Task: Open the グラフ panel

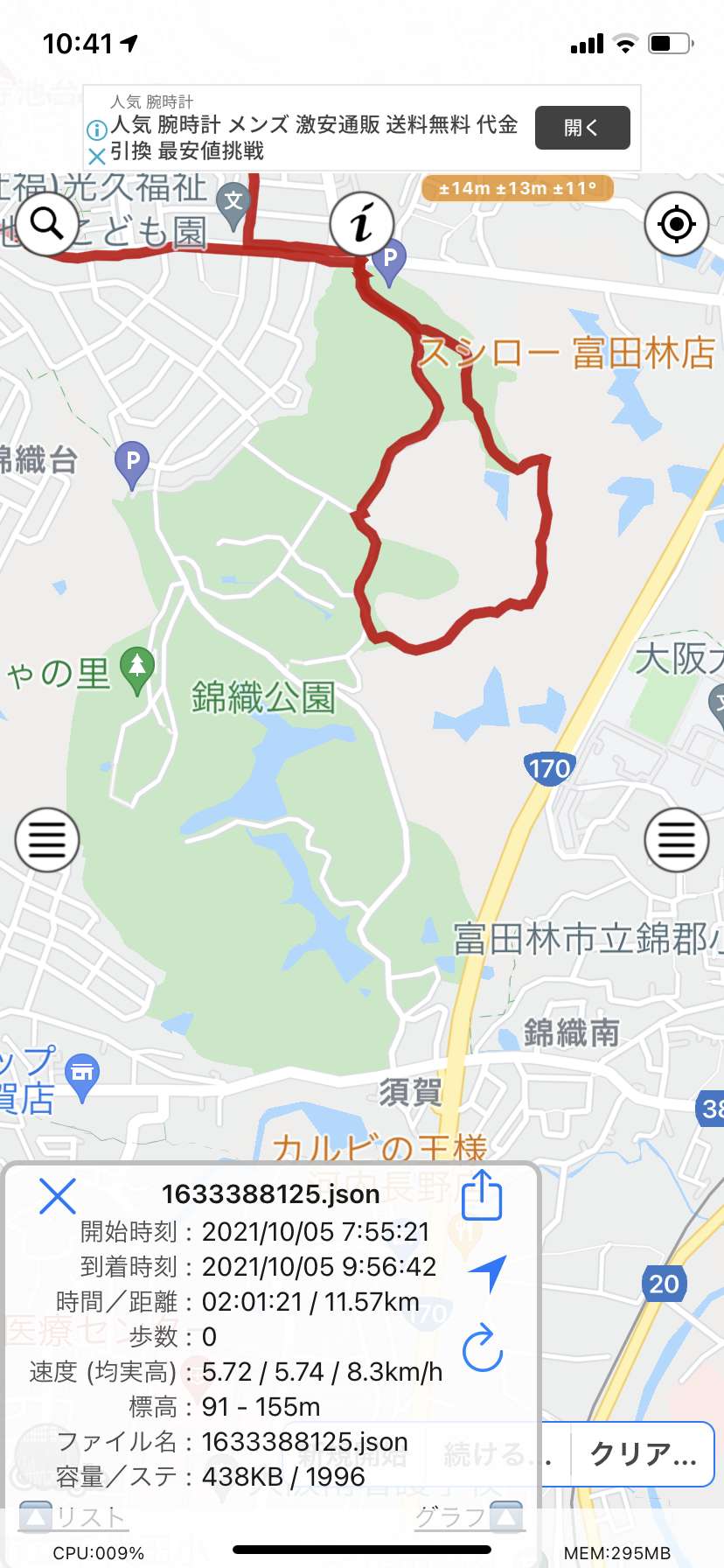Action: pyautogui.click(x=469, y=1516)
